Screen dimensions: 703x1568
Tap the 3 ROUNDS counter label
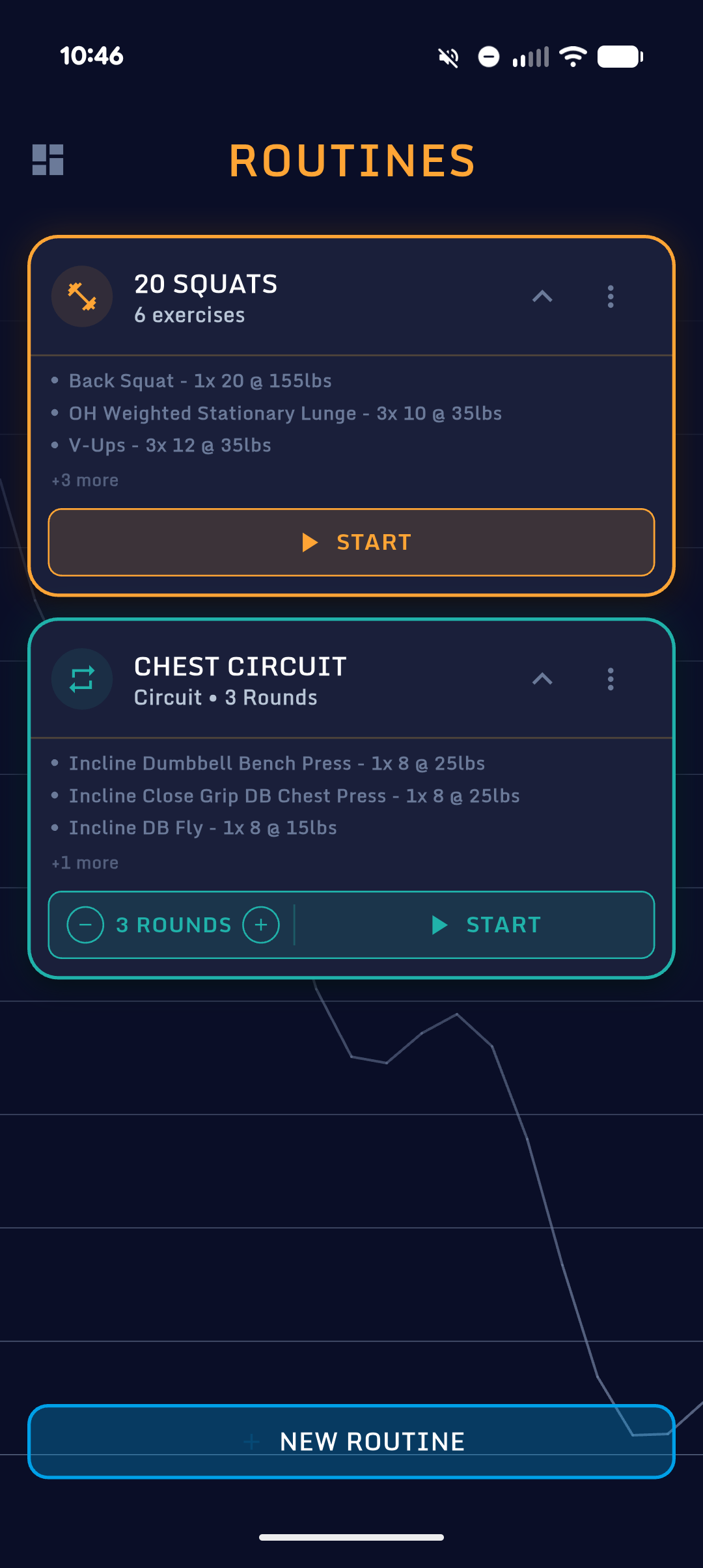tap(172, 925)
